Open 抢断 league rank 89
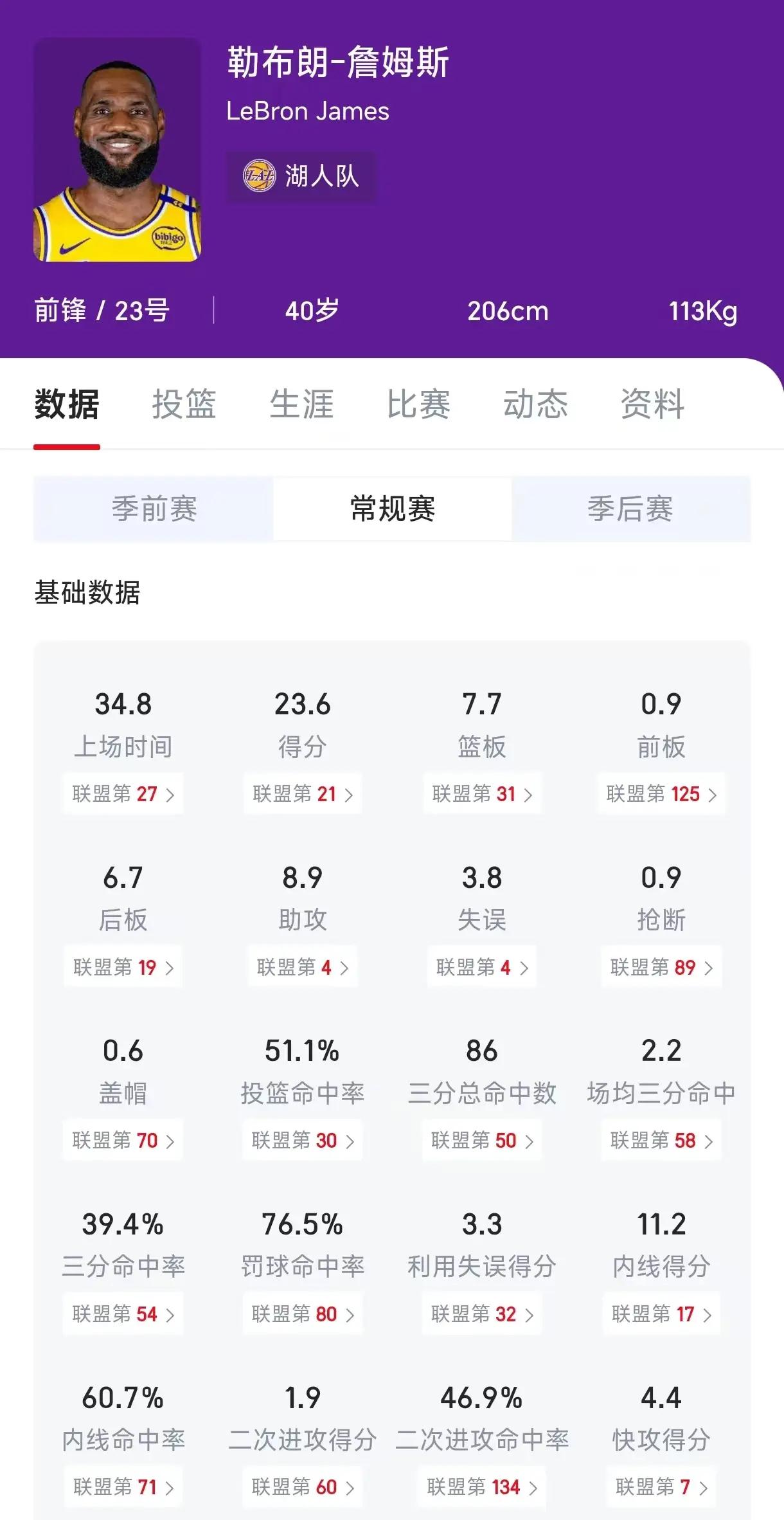 point(661,967)
